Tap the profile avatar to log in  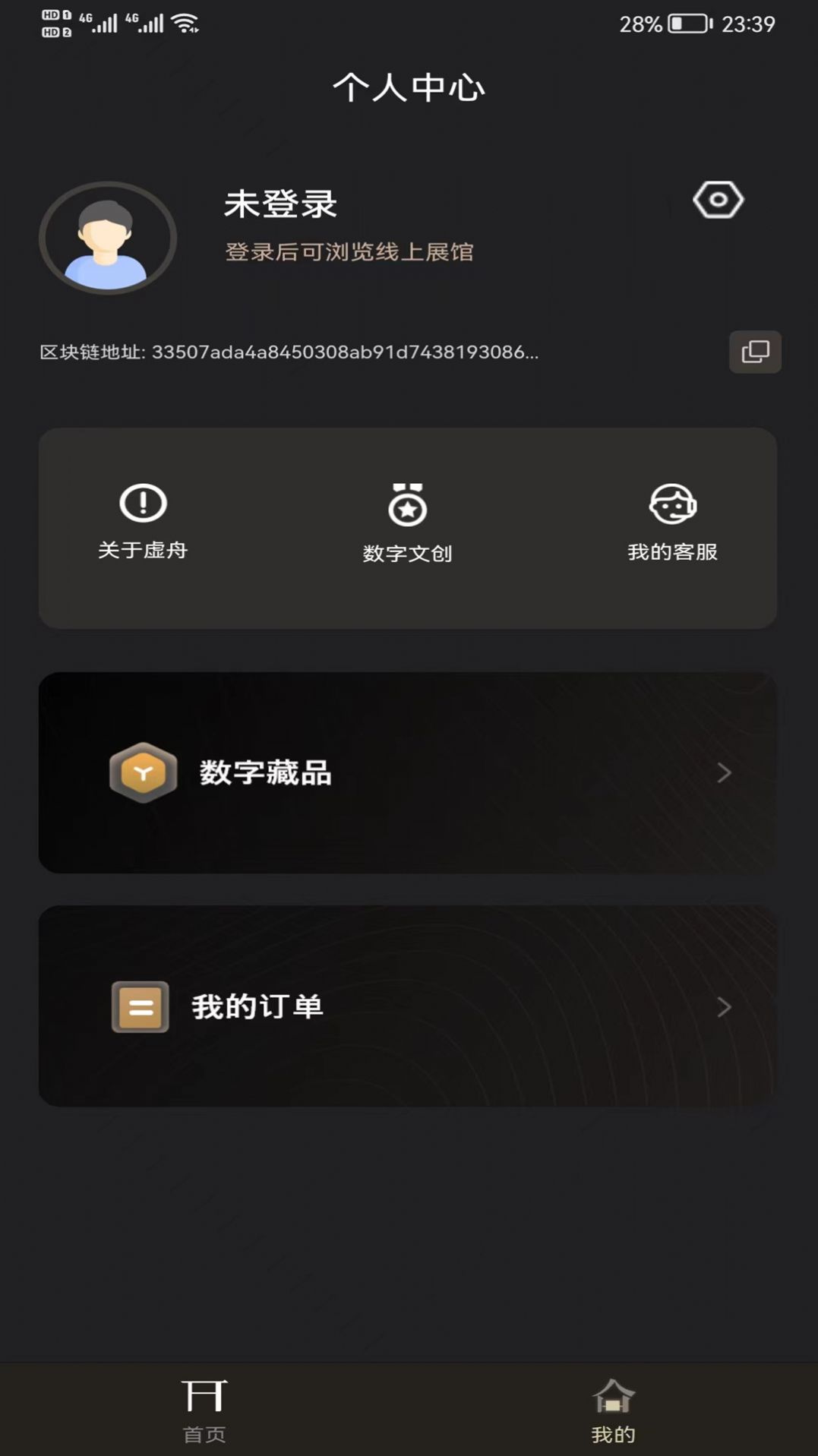[x=108, y=238]
